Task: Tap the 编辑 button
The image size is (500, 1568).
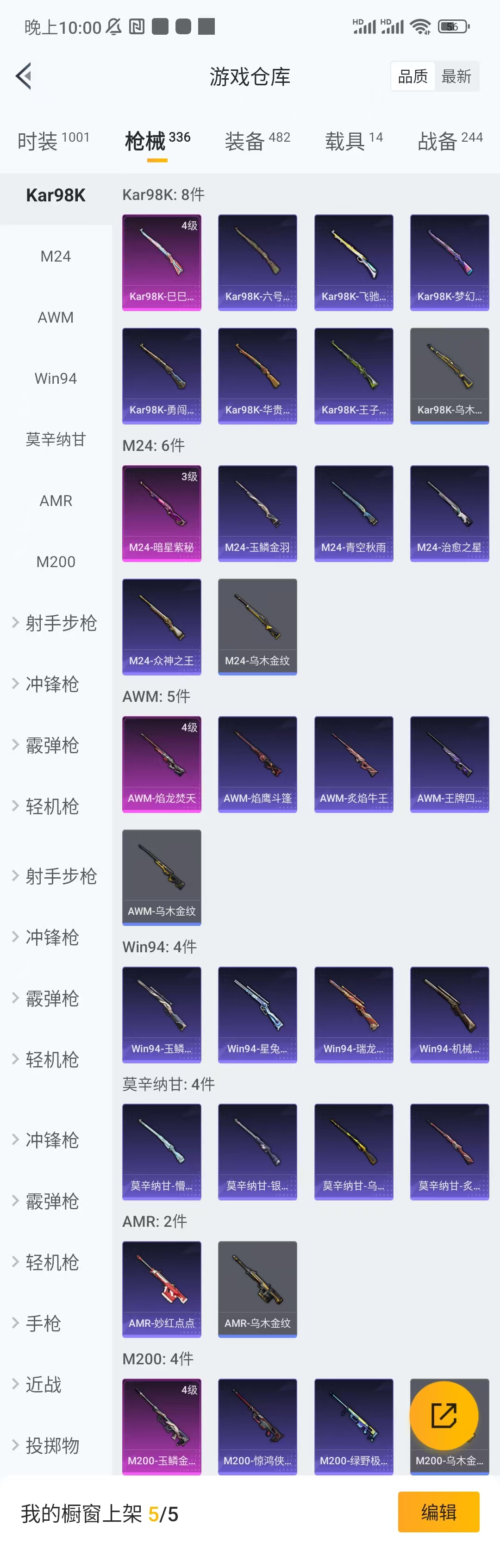Action: pyautogui.click(x=438, y=1512)
